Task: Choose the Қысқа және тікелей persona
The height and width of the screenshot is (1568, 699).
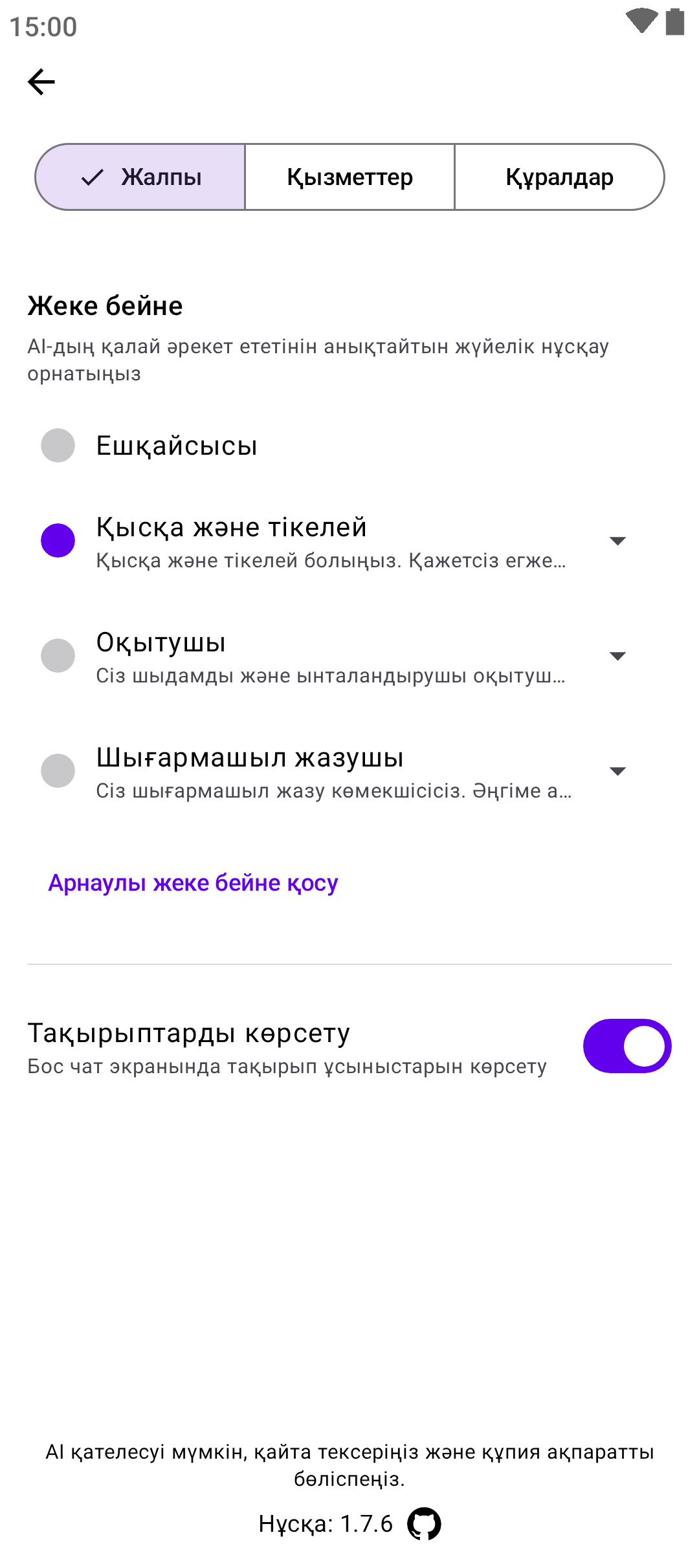Action: click(58, 541)
